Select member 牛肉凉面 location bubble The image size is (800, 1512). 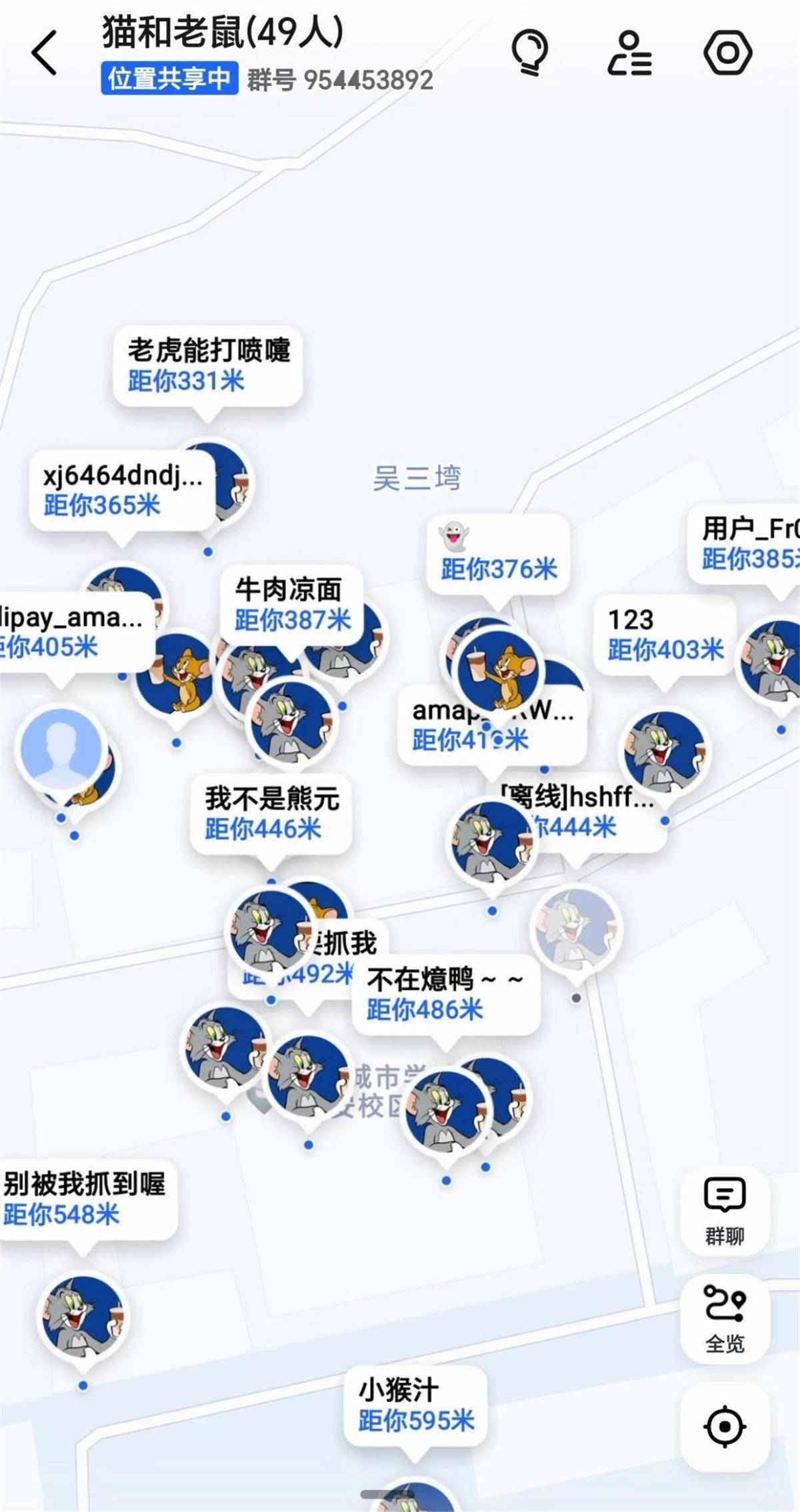(x=291, y=605)
